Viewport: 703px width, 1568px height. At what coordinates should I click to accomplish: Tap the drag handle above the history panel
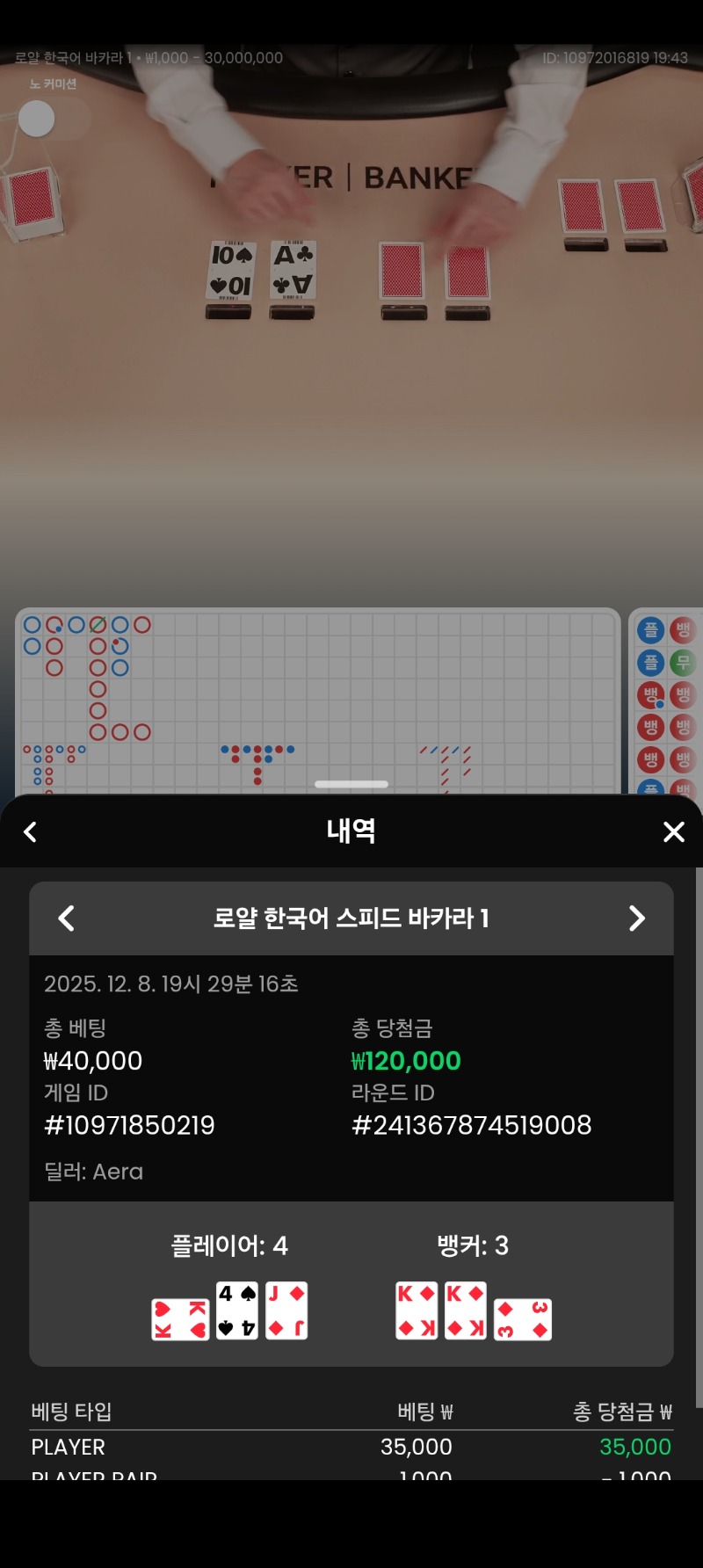(x=351, y=784)
